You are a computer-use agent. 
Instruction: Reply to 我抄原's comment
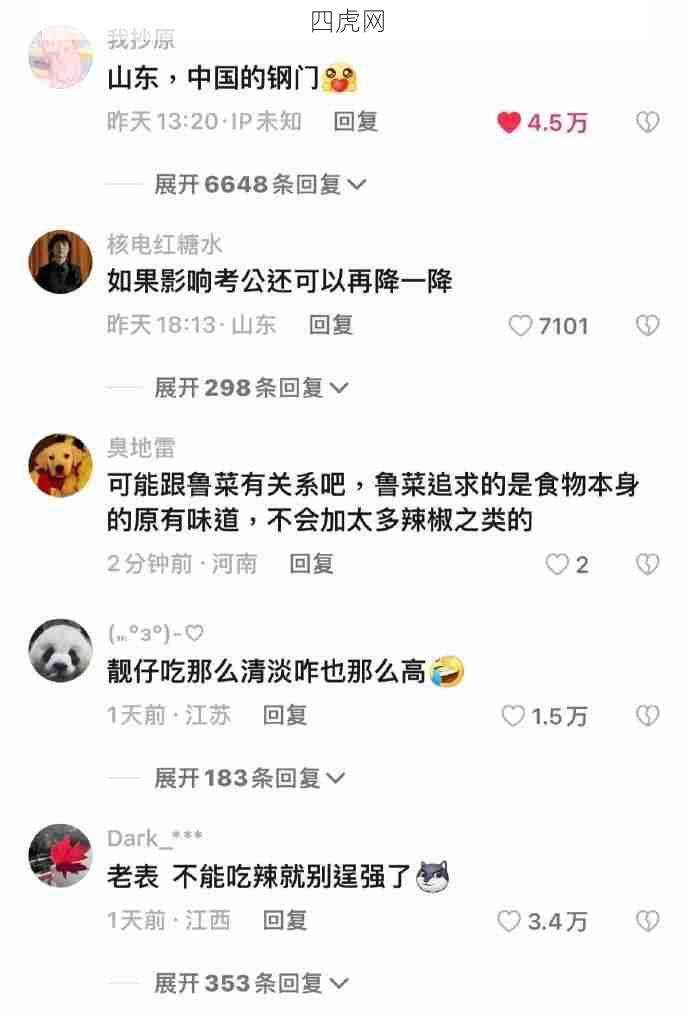(355, 122)
